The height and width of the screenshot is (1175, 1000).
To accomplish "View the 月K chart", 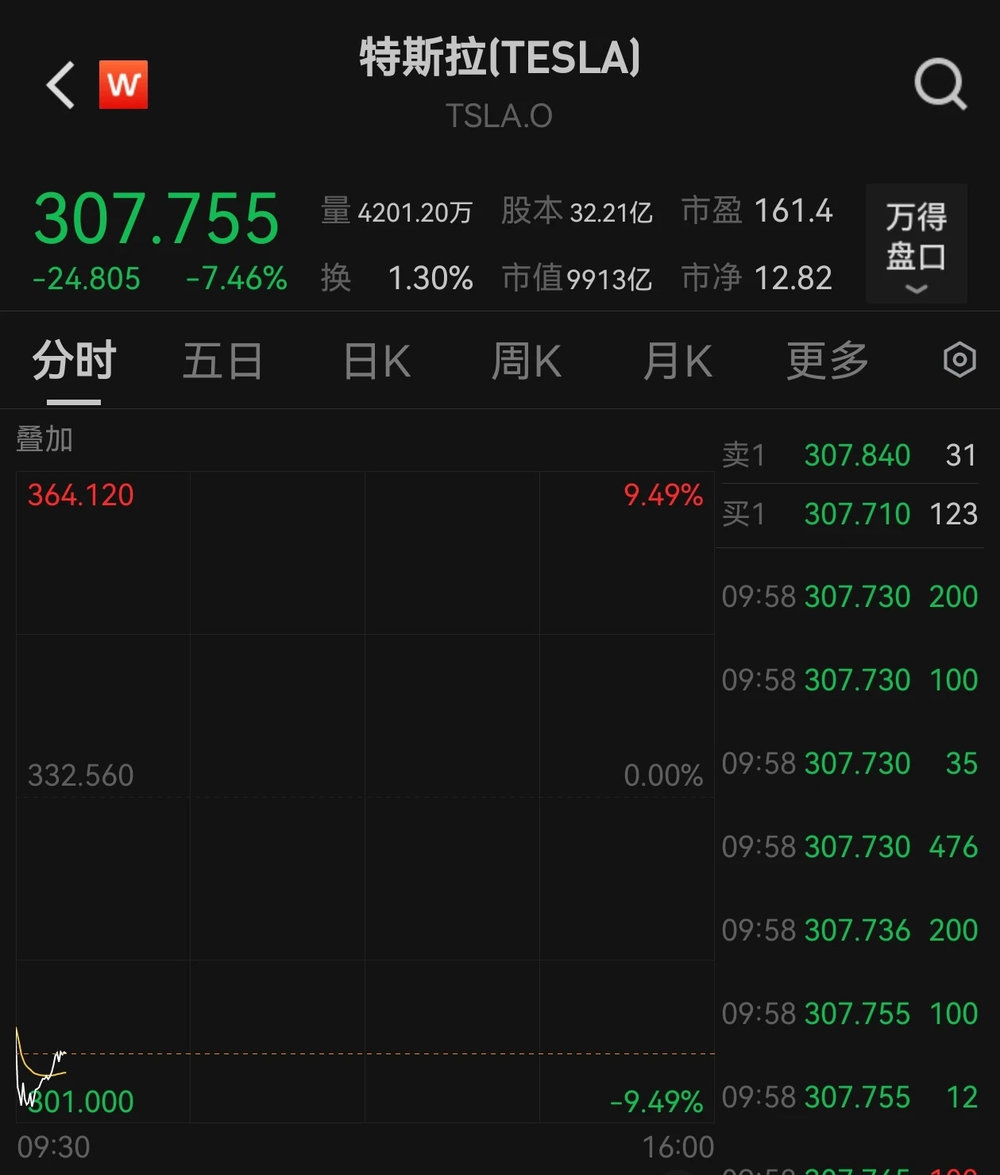I will (677, 362).
